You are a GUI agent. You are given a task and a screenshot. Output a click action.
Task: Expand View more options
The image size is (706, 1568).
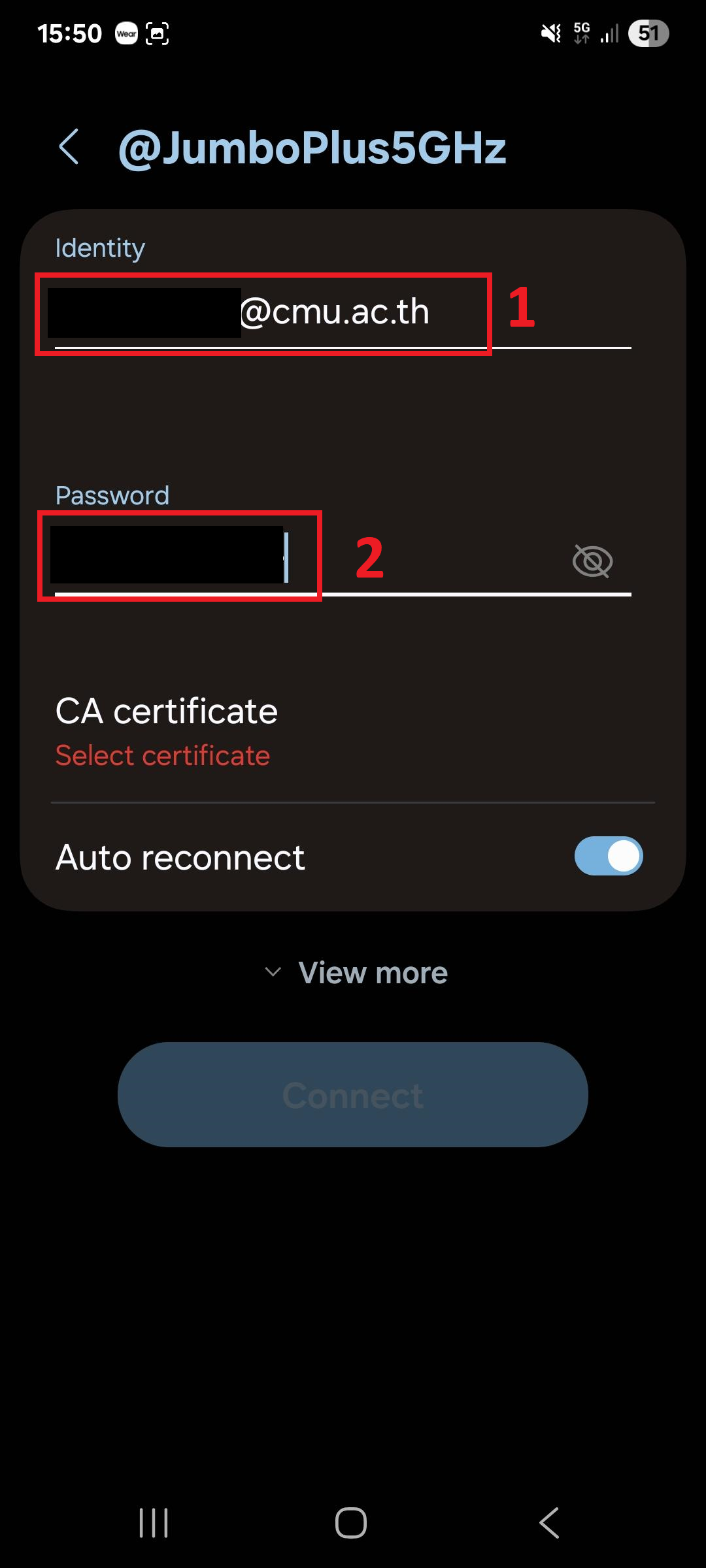356,973
